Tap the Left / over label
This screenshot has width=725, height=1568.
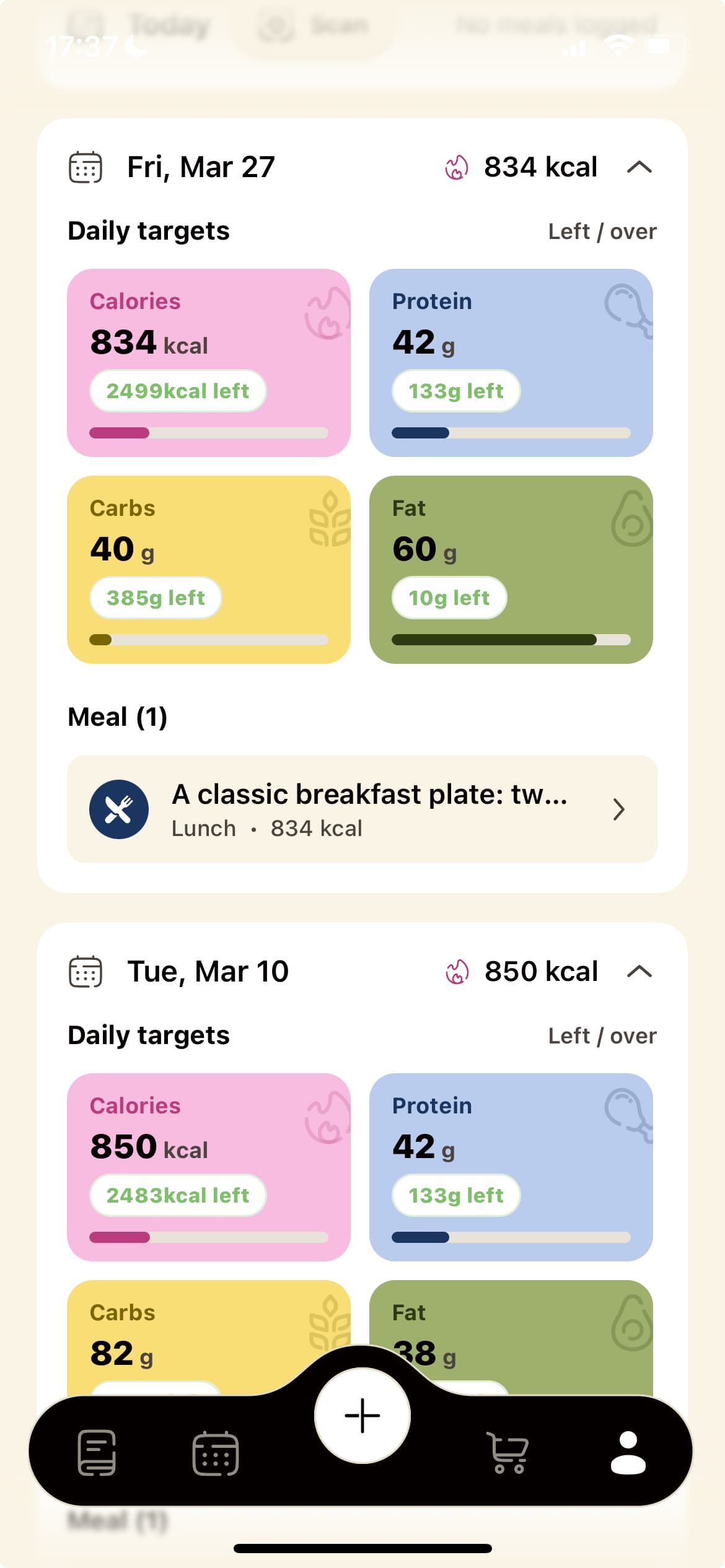coord(602,231)
